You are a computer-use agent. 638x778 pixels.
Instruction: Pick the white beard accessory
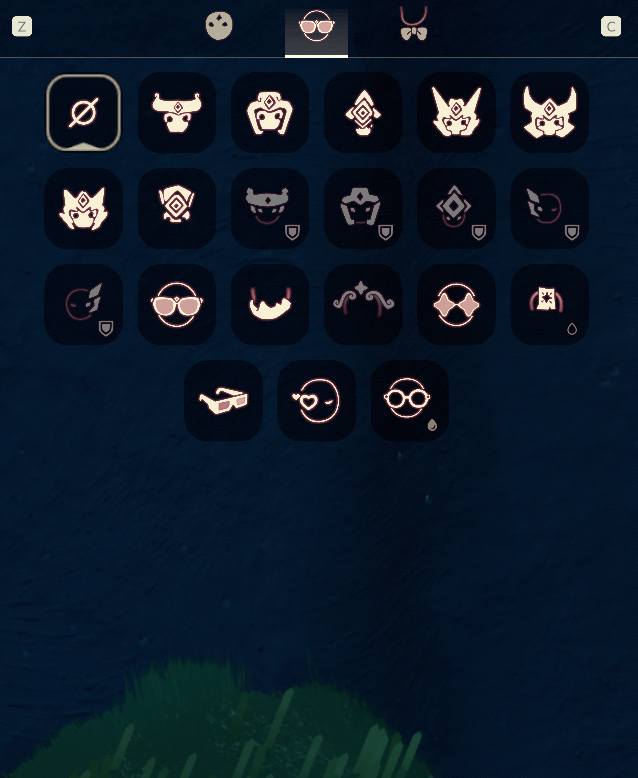[270, 305]
